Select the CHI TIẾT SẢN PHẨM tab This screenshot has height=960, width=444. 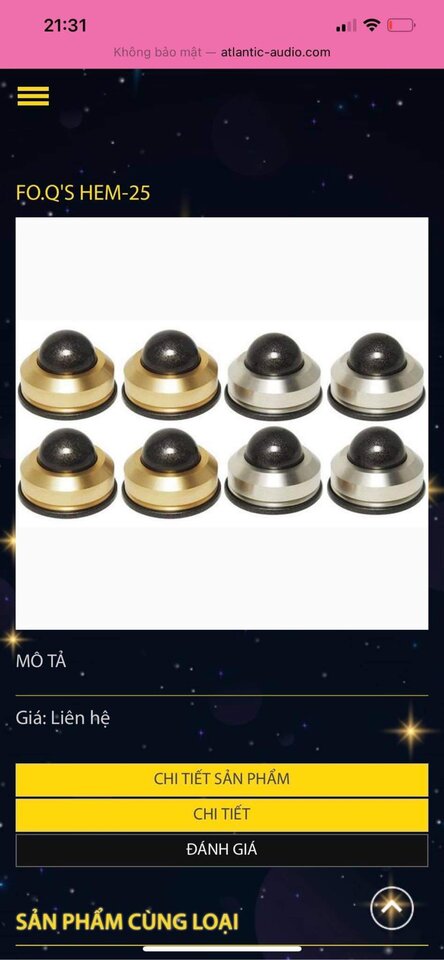pyautogui.click(x=222, y=779)
